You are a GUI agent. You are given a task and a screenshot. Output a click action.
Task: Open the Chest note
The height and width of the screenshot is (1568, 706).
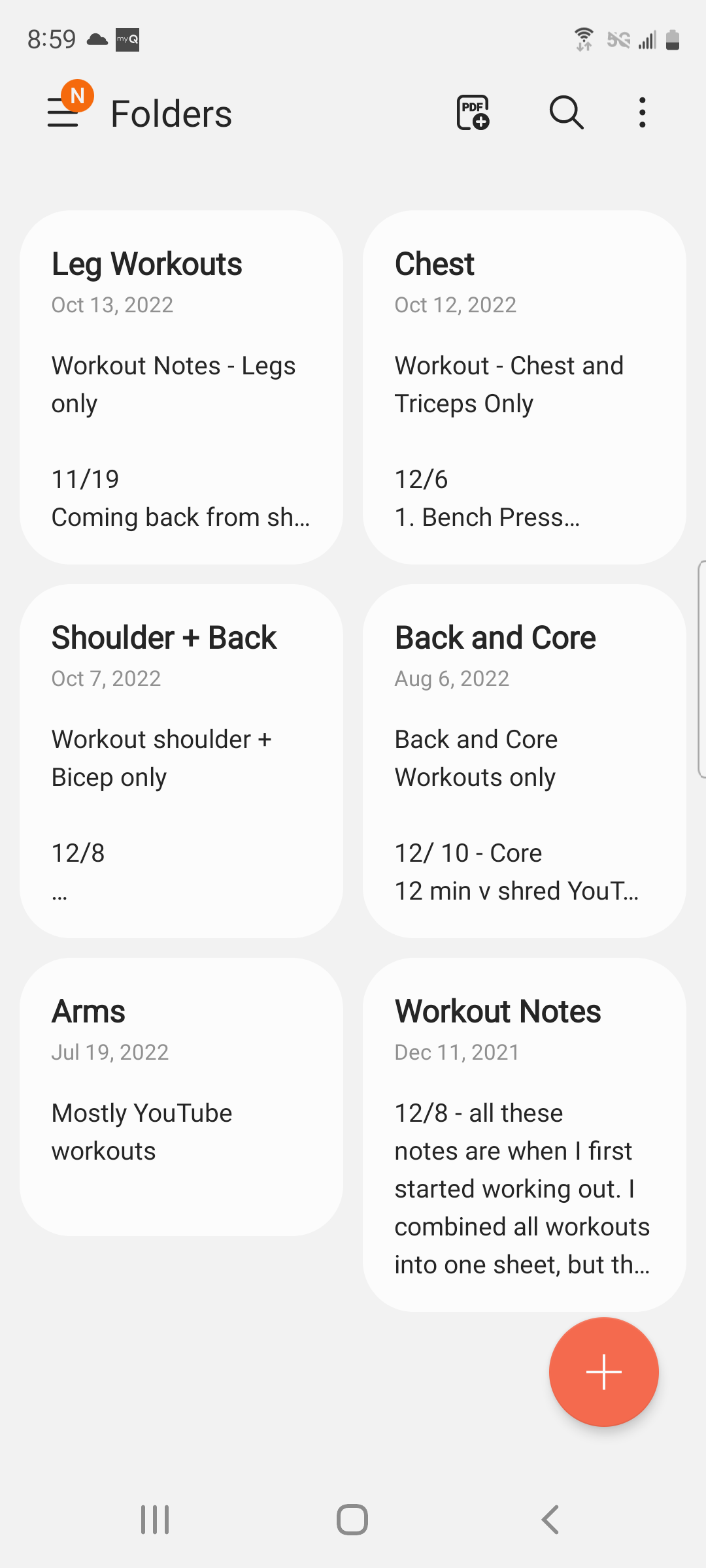524,387
